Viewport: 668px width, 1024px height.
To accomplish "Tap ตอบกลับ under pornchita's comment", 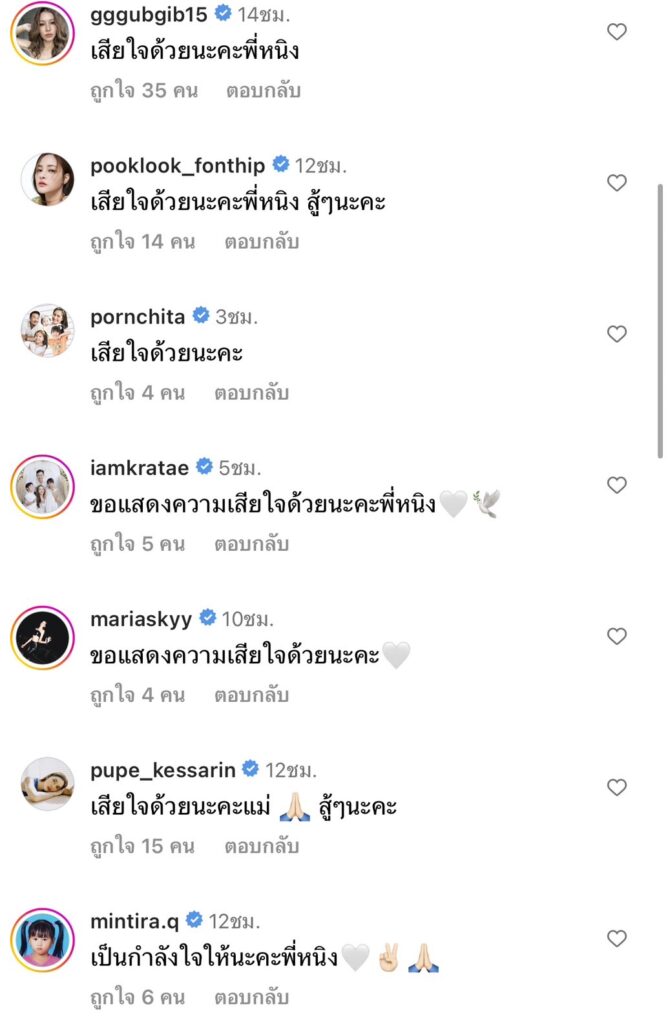I will pyautogui.click(x=251, y=393).
